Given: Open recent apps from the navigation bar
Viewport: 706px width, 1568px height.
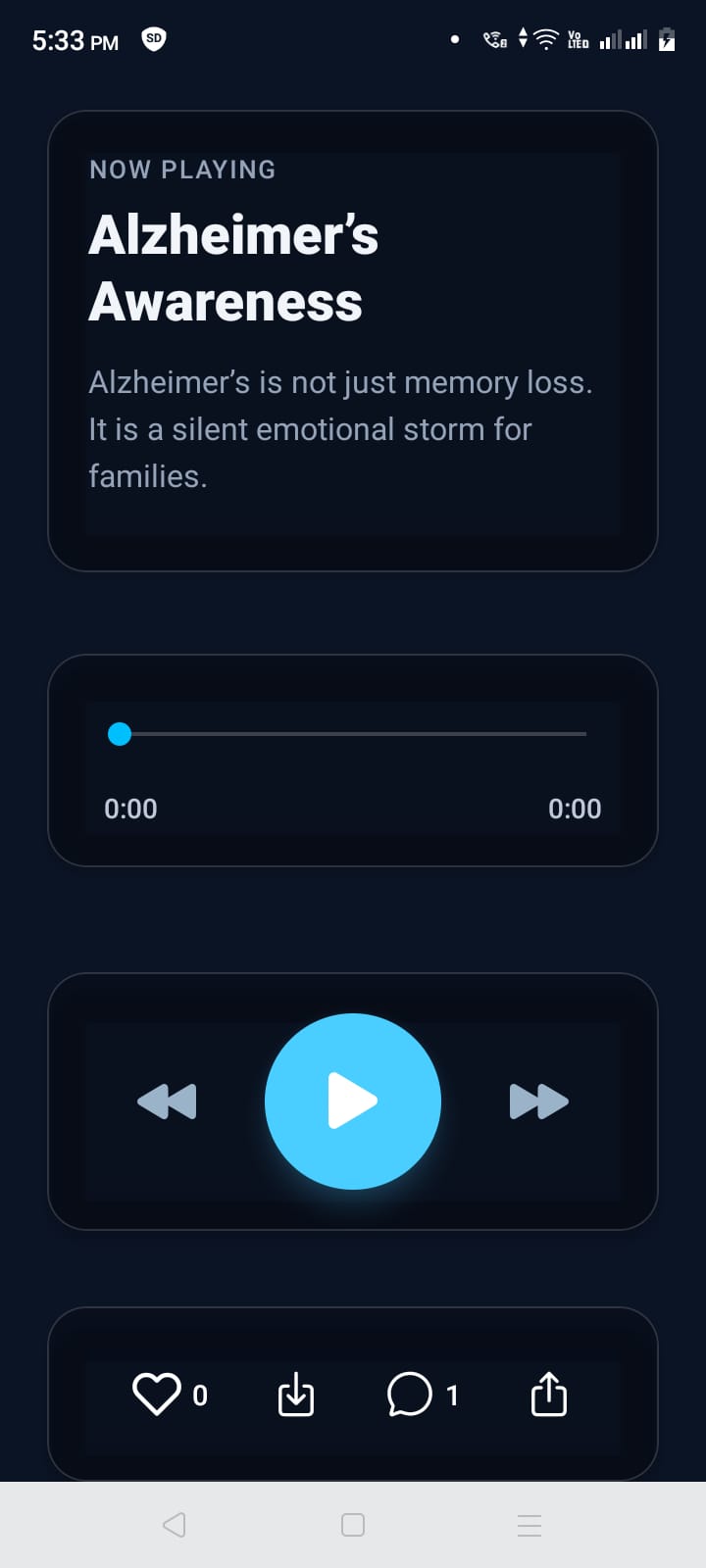Looking at the screenshot, I should point(529,1525).
